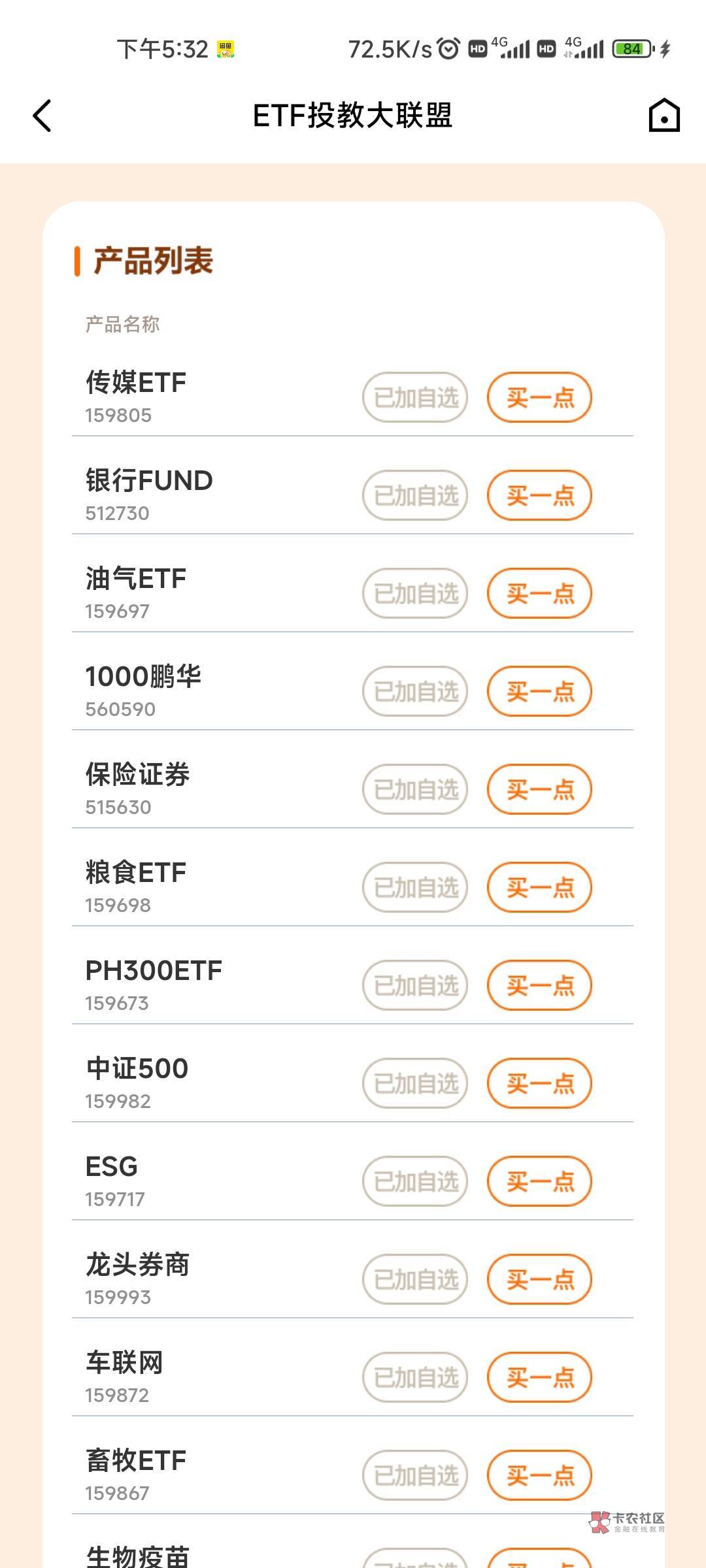Tap 已加自选 next to 传媒ETF
Viewport: 706px width, 1568px height.
pos(415,397)
